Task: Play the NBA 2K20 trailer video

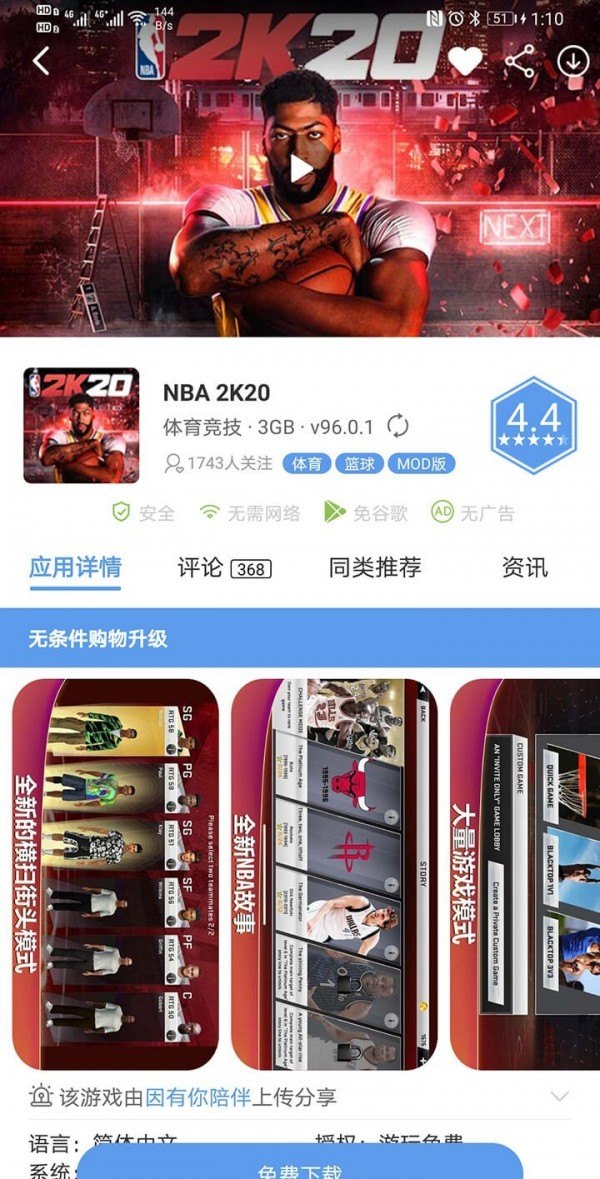Action: pyautogui.click(x=300, y=169)
